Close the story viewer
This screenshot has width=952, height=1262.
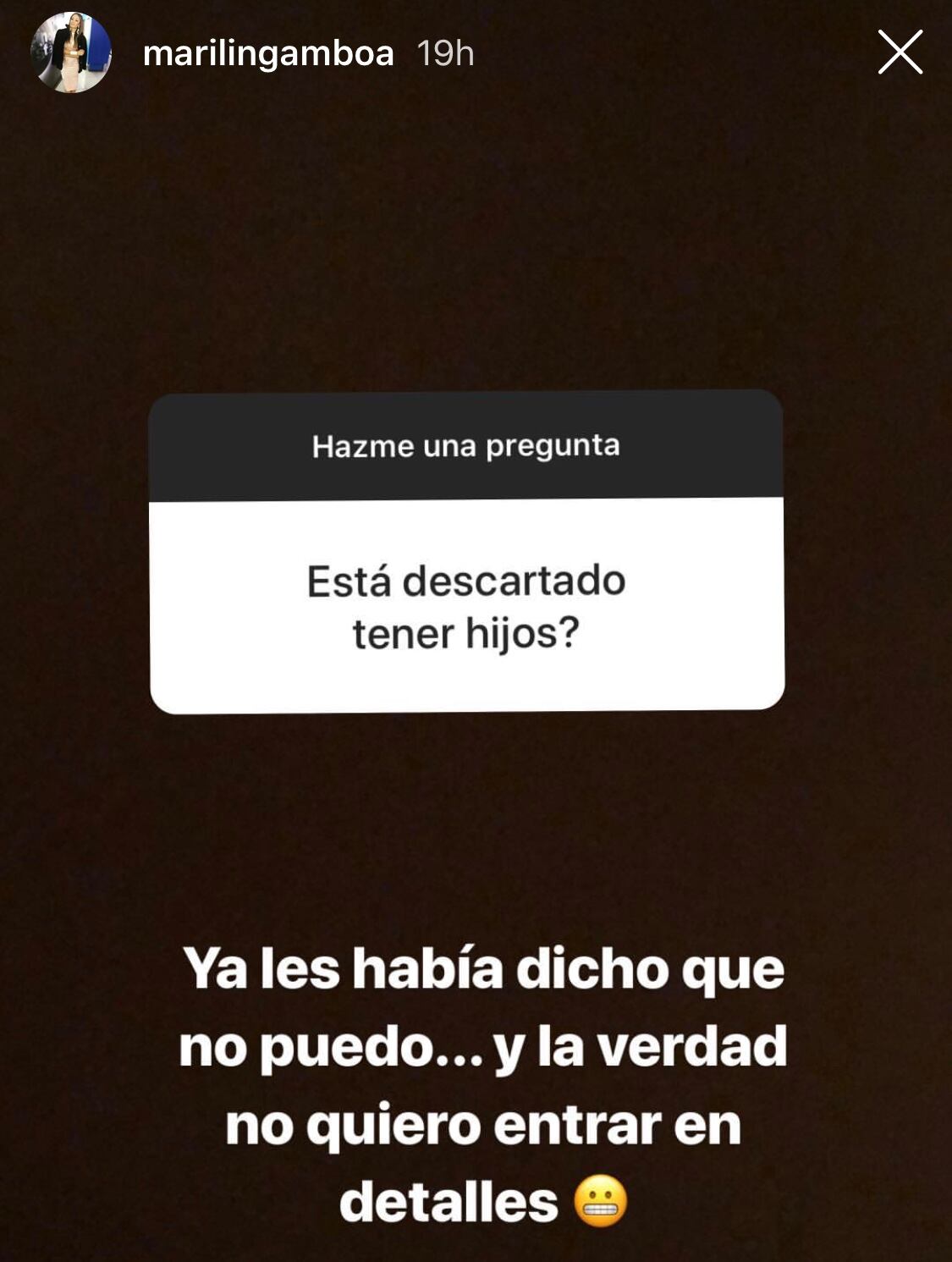[x=900, y=52]
